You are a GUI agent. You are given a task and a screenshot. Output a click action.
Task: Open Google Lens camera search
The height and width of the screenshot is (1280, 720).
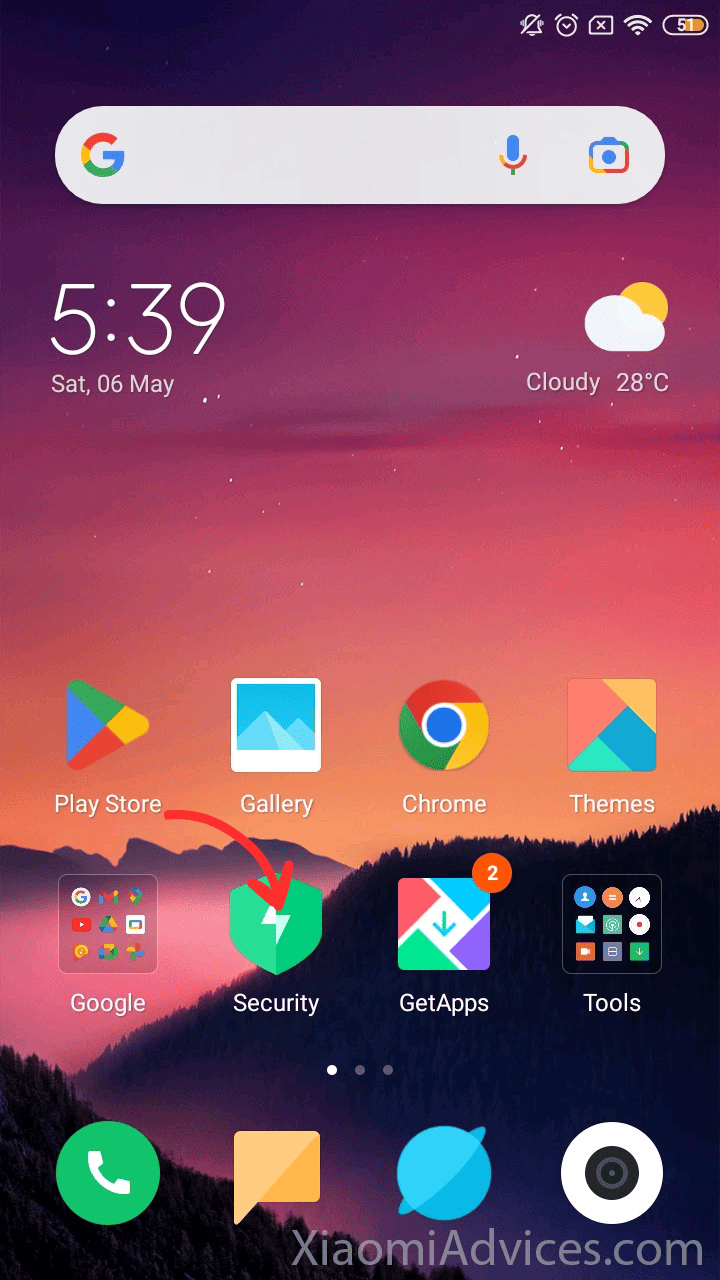(x=608, y=156)
